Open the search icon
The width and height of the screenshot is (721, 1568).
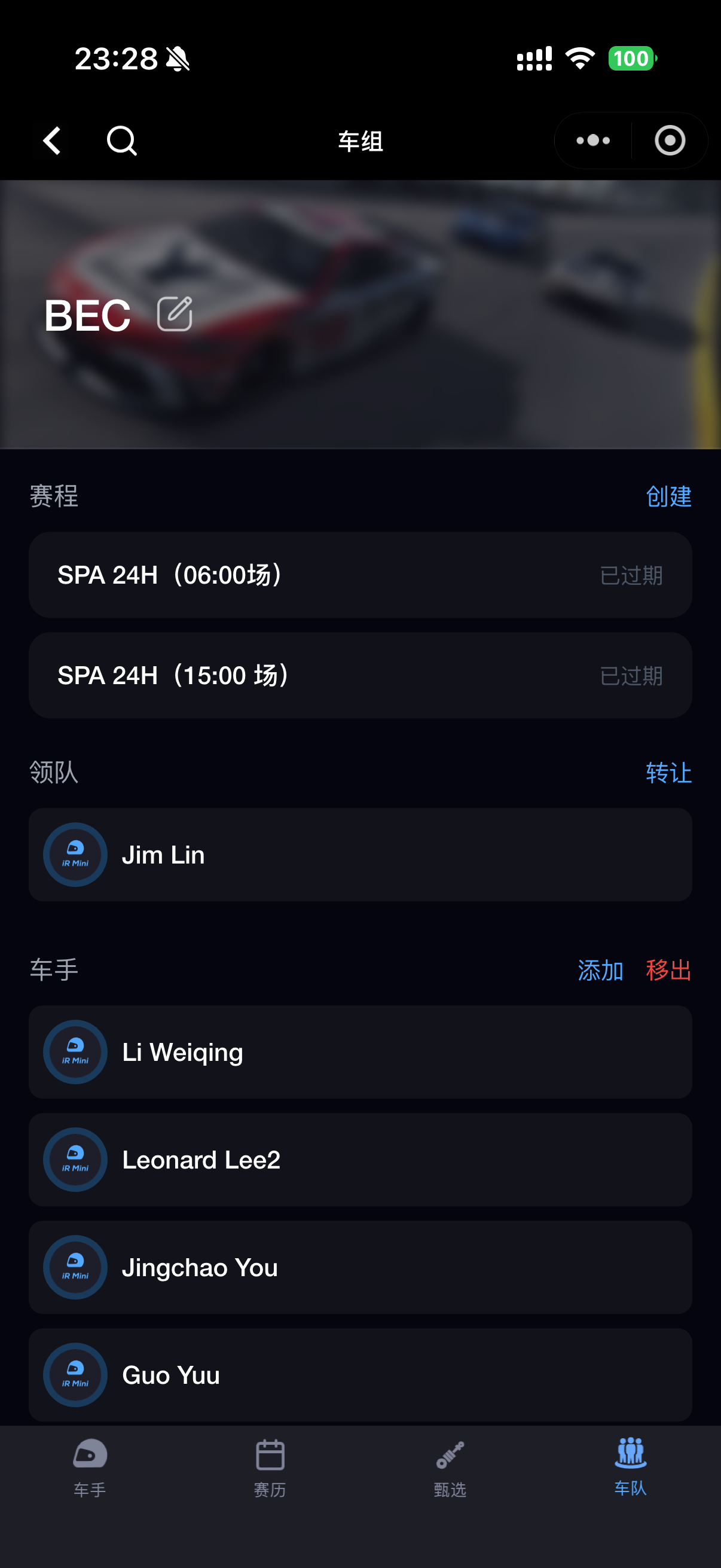point(122,141)
